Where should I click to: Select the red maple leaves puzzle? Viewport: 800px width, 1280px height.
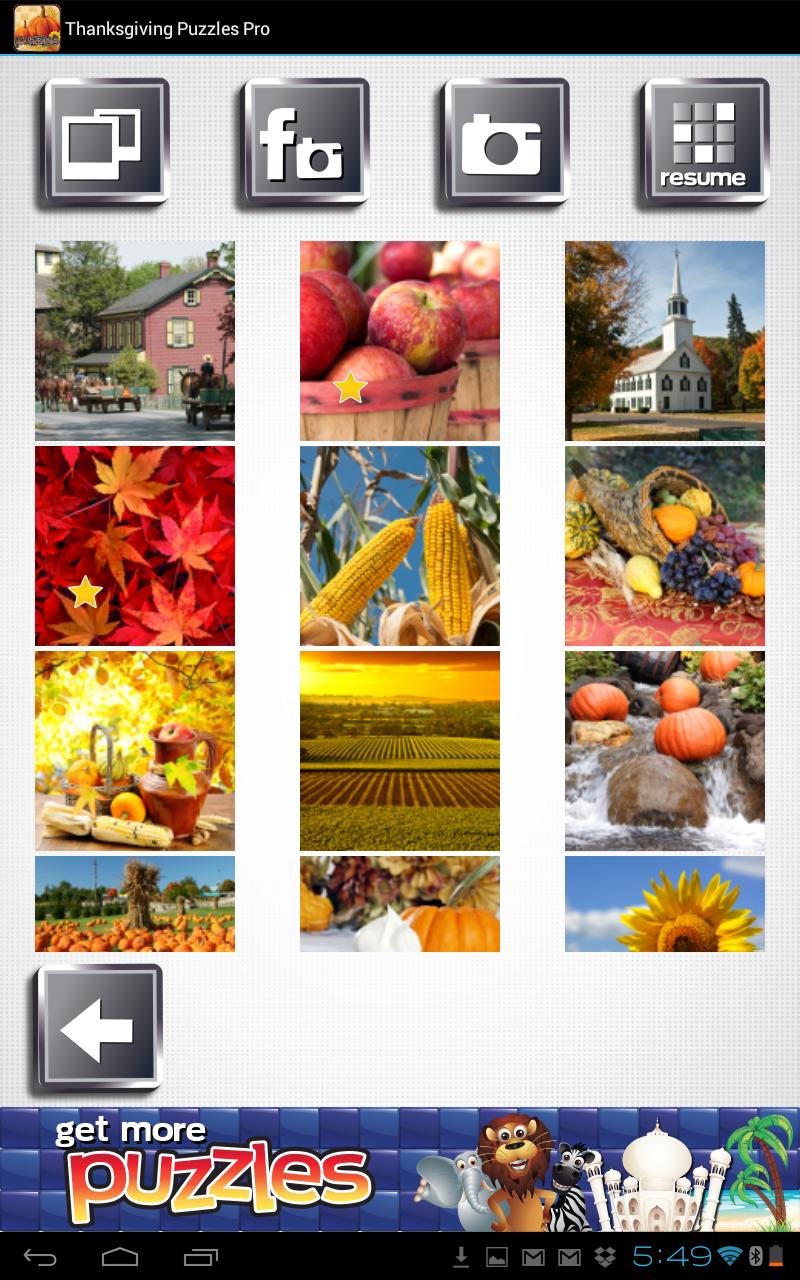(x=135, y=547)
